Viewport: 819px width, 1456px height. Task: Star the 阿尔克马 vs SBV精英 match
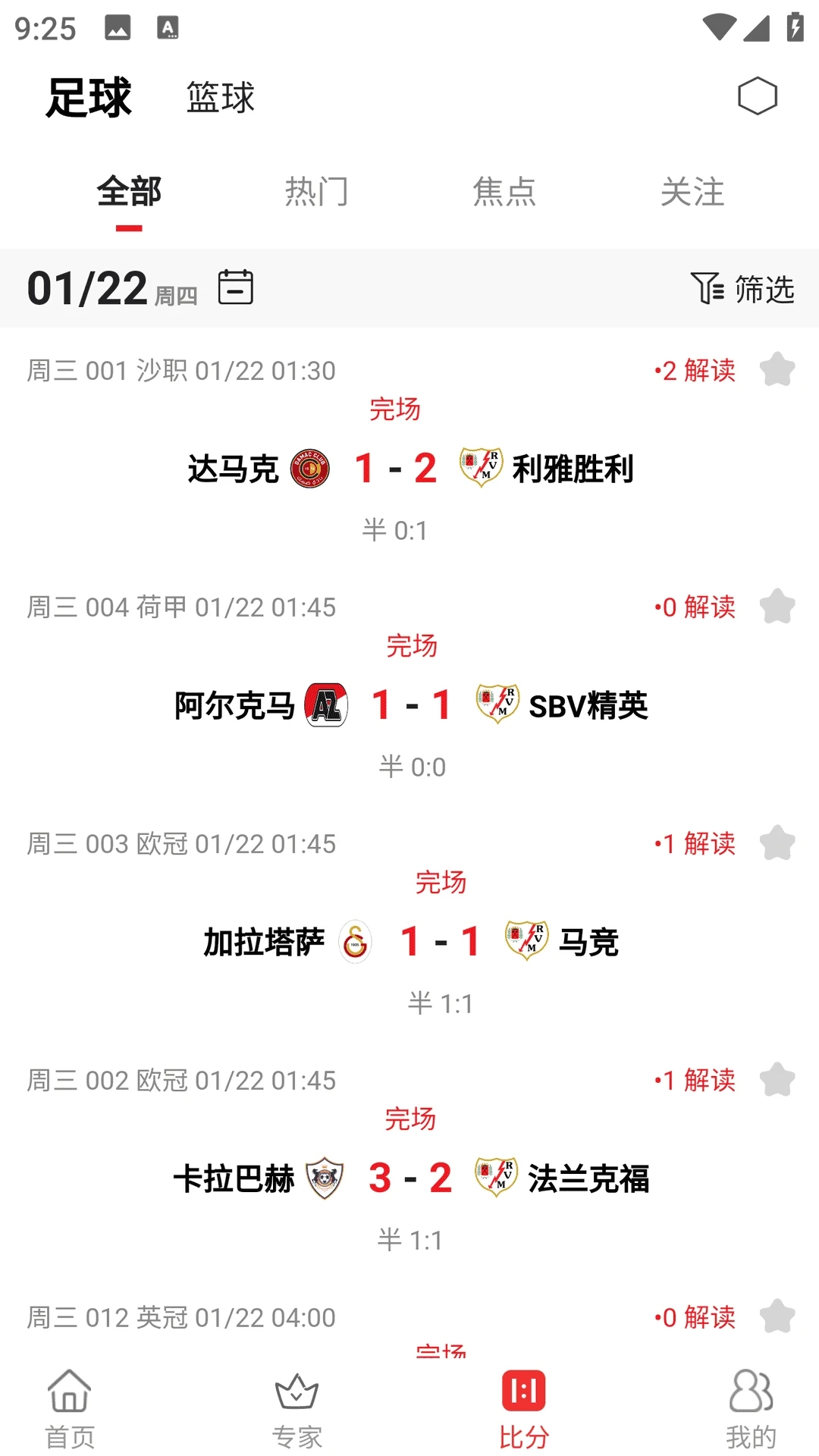pyautogui.click(x=777, y=607)
